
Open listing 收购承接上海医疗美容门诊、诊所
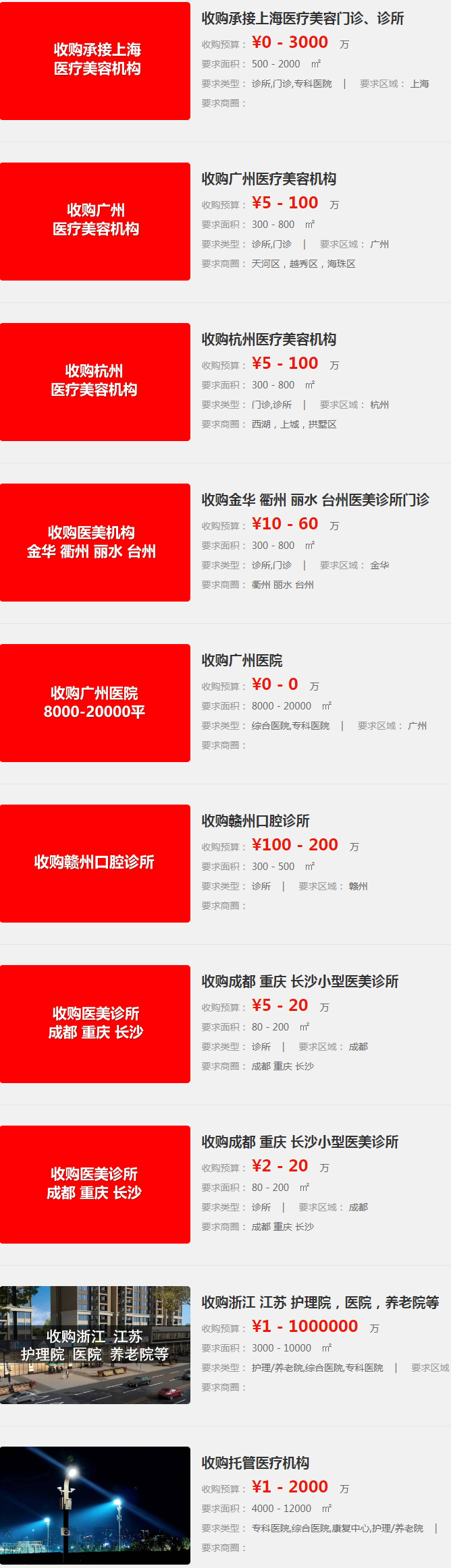(x=302, y=19)
